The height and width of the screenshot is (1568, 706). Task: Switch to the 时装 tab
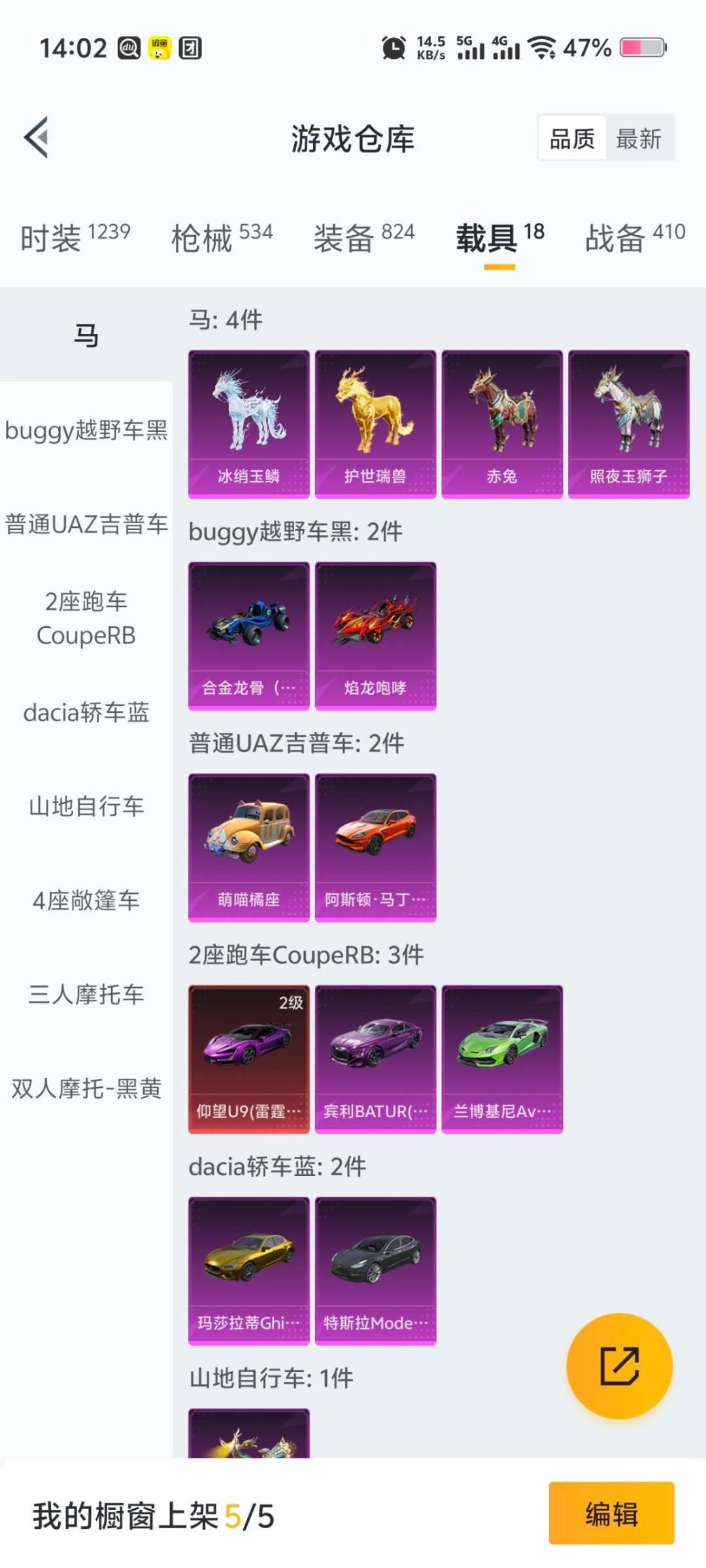click(x=75, y=237)
